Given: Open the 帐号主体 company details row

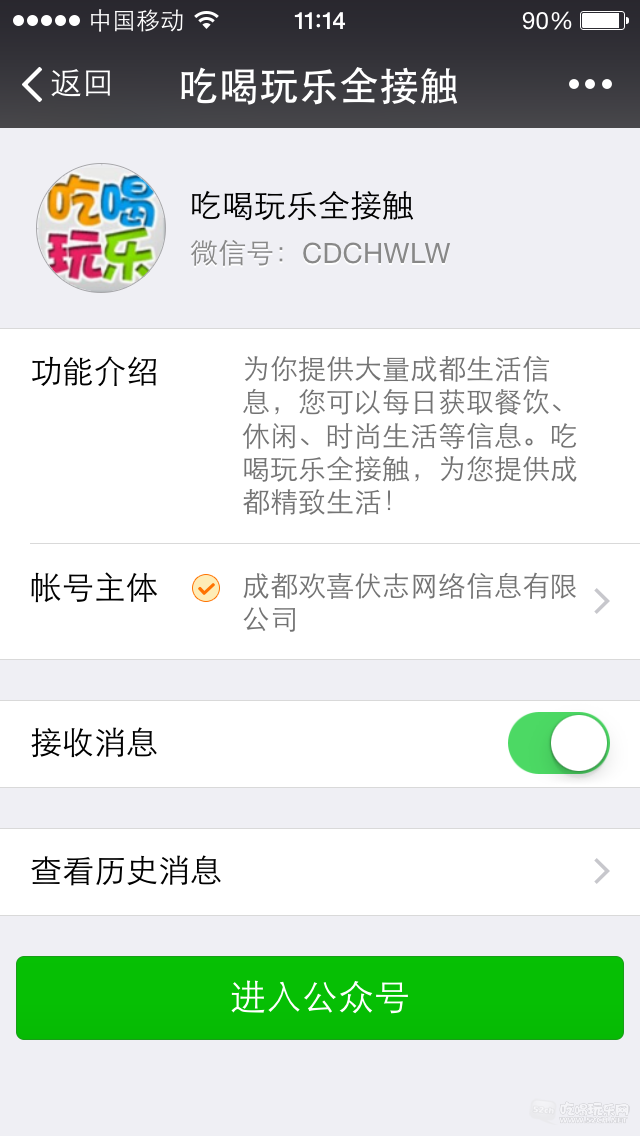Looking at the screenshot, I should 320,601.
